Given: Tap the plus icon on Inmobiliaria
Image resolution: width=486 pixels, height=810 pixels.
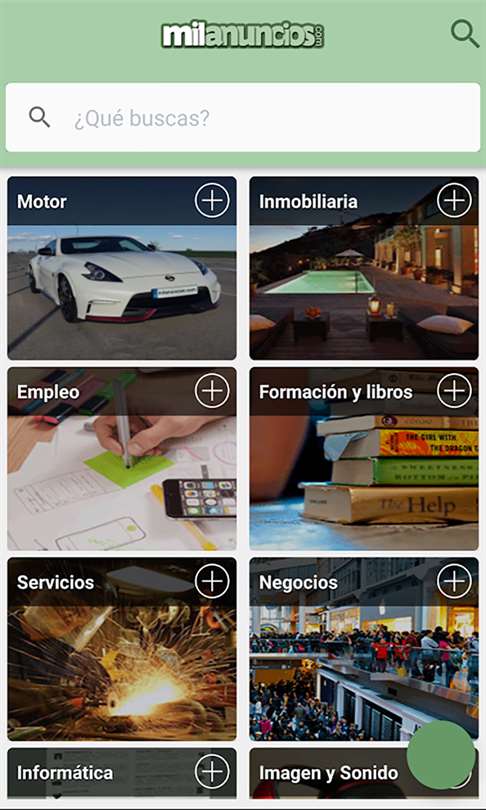Looking at the screenshot, I should point(454,200).
